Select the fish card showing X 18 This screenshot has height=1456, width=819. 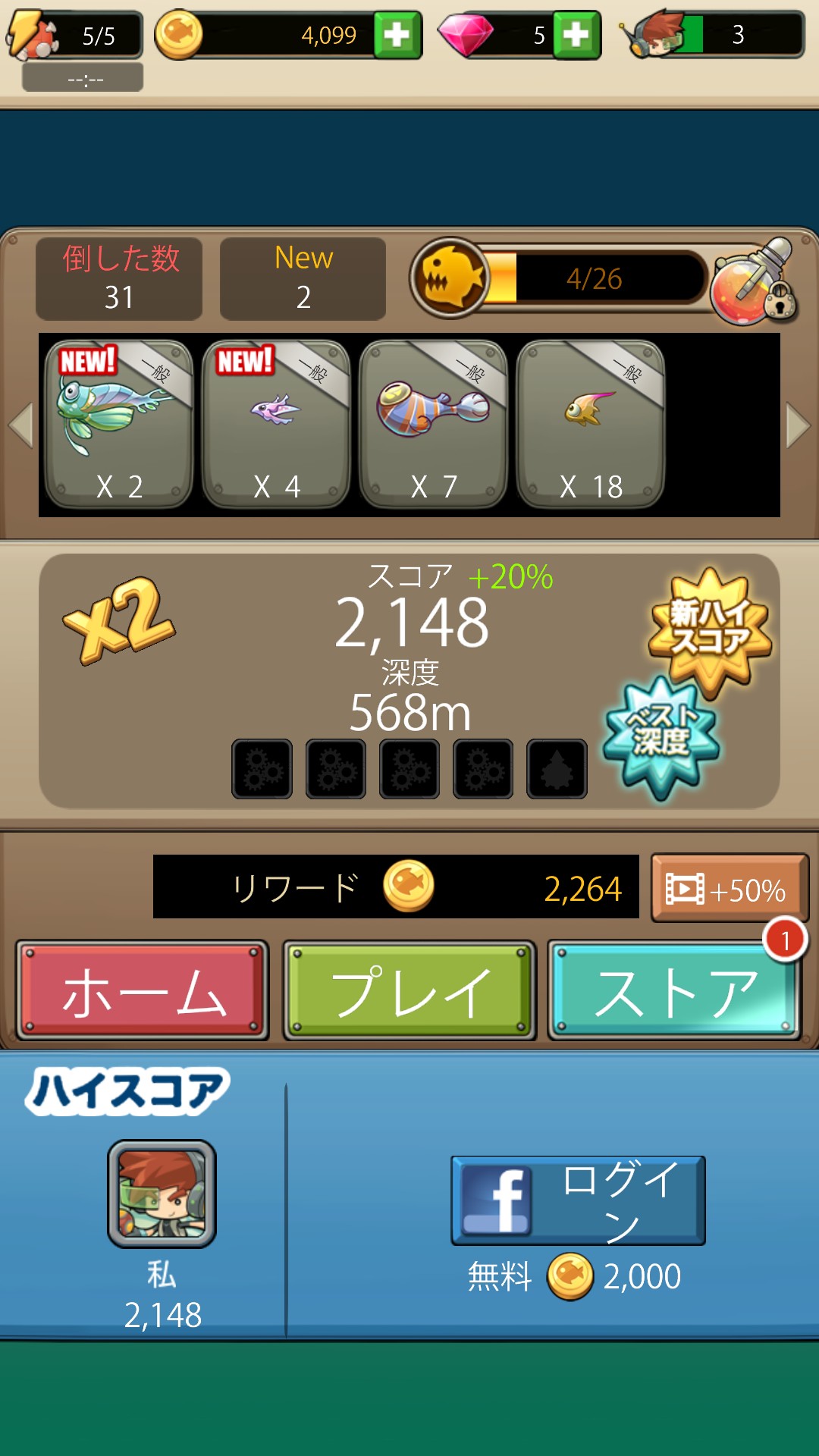(590, 425)
